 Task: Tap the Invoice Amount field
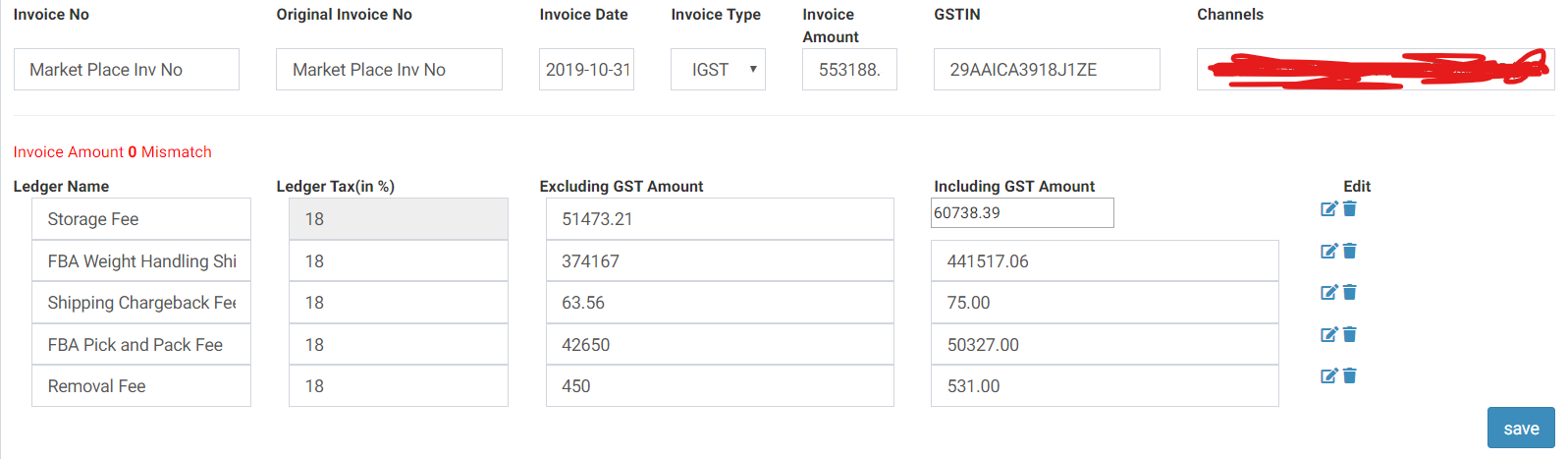849,70
